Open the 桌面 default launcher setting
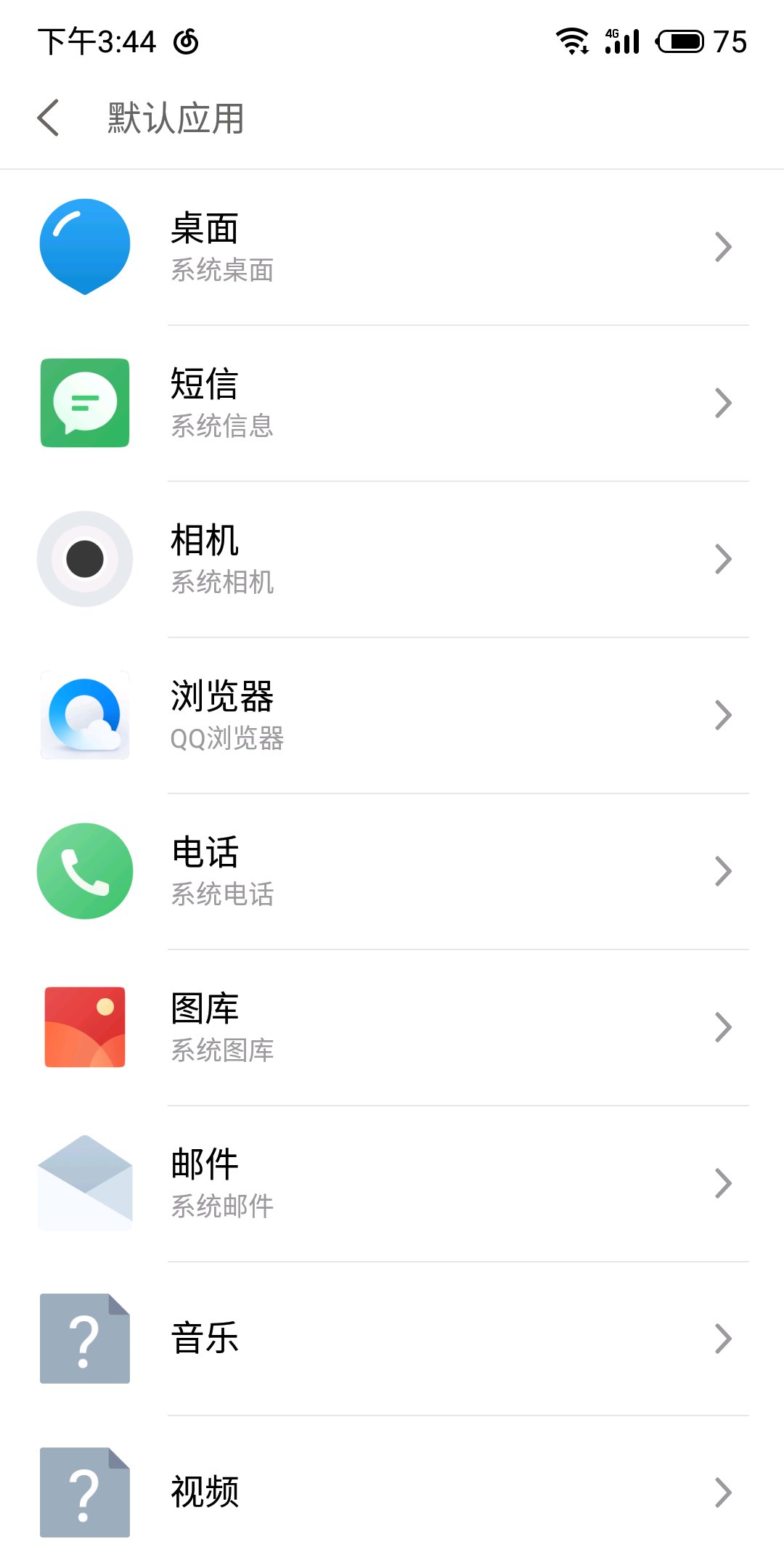Screen dimensions: 784x1568 pyautogui.click(x=392, y=248)
